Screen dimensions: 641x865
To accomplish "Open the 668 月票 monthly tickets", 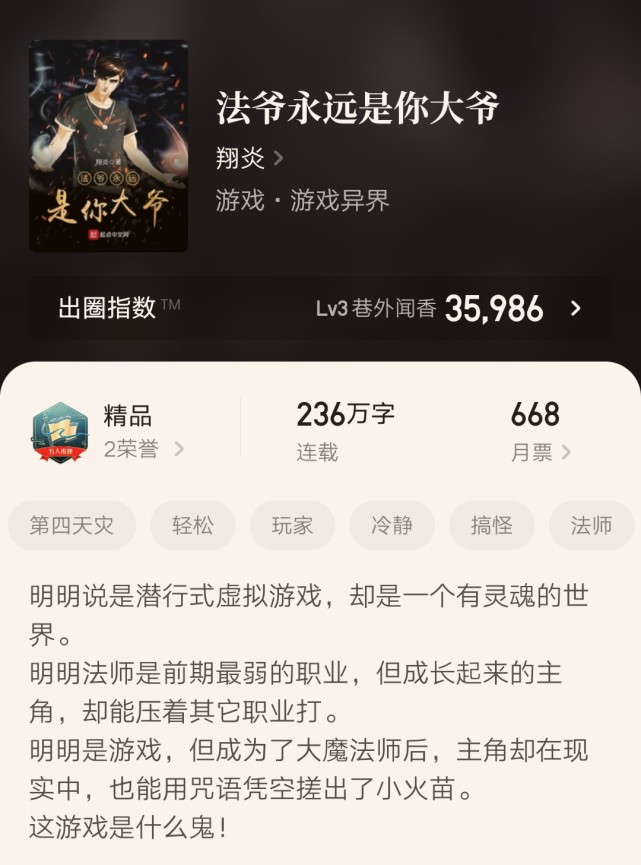I will point(539,432).
